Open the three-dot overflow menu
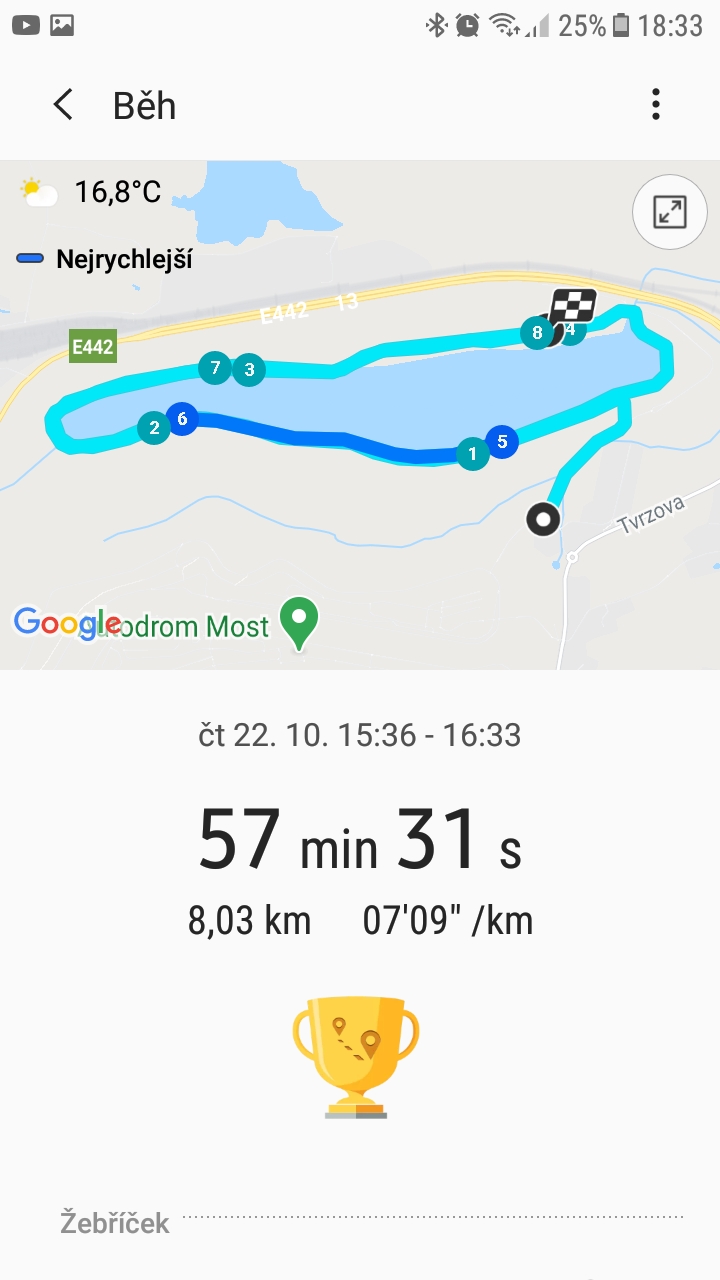The width and height of the screenshot is (720, 1280). pyautogui.click(x=656, y=105)
